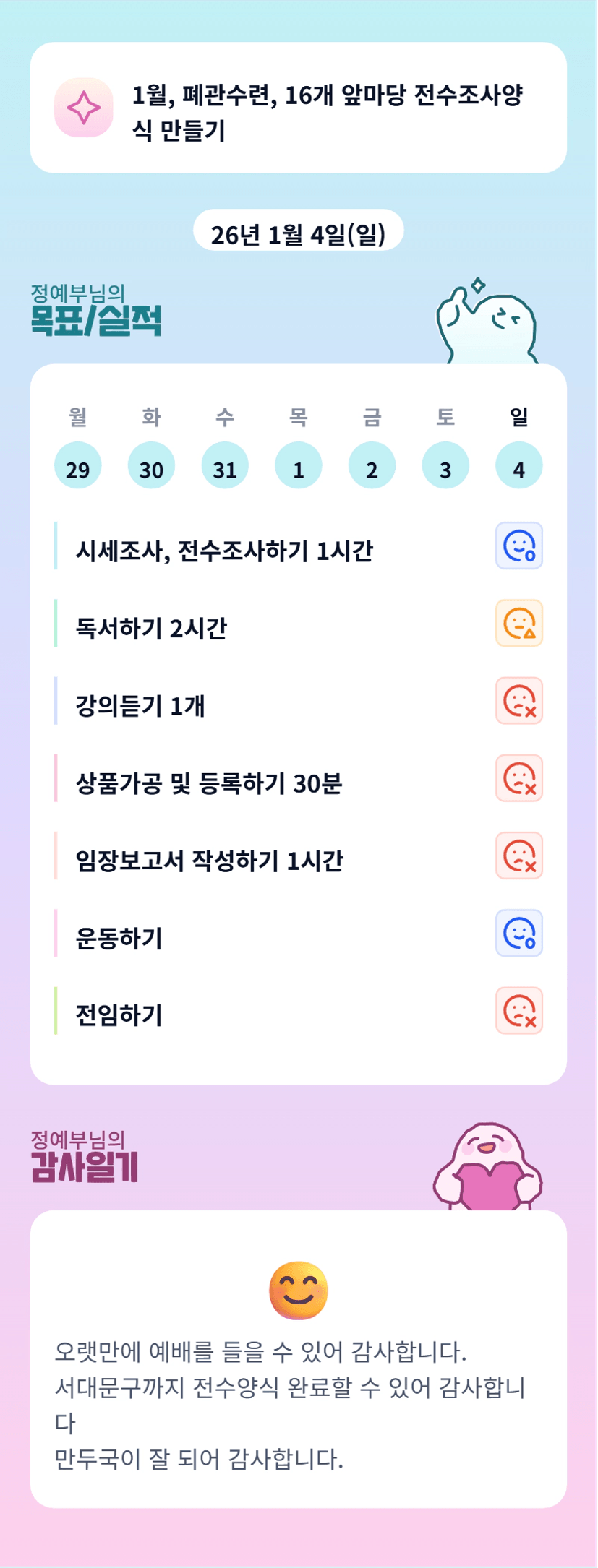Select Tuesday the 30th in the week row
The width and height of the screenshot is (598, 1568).
151,465
